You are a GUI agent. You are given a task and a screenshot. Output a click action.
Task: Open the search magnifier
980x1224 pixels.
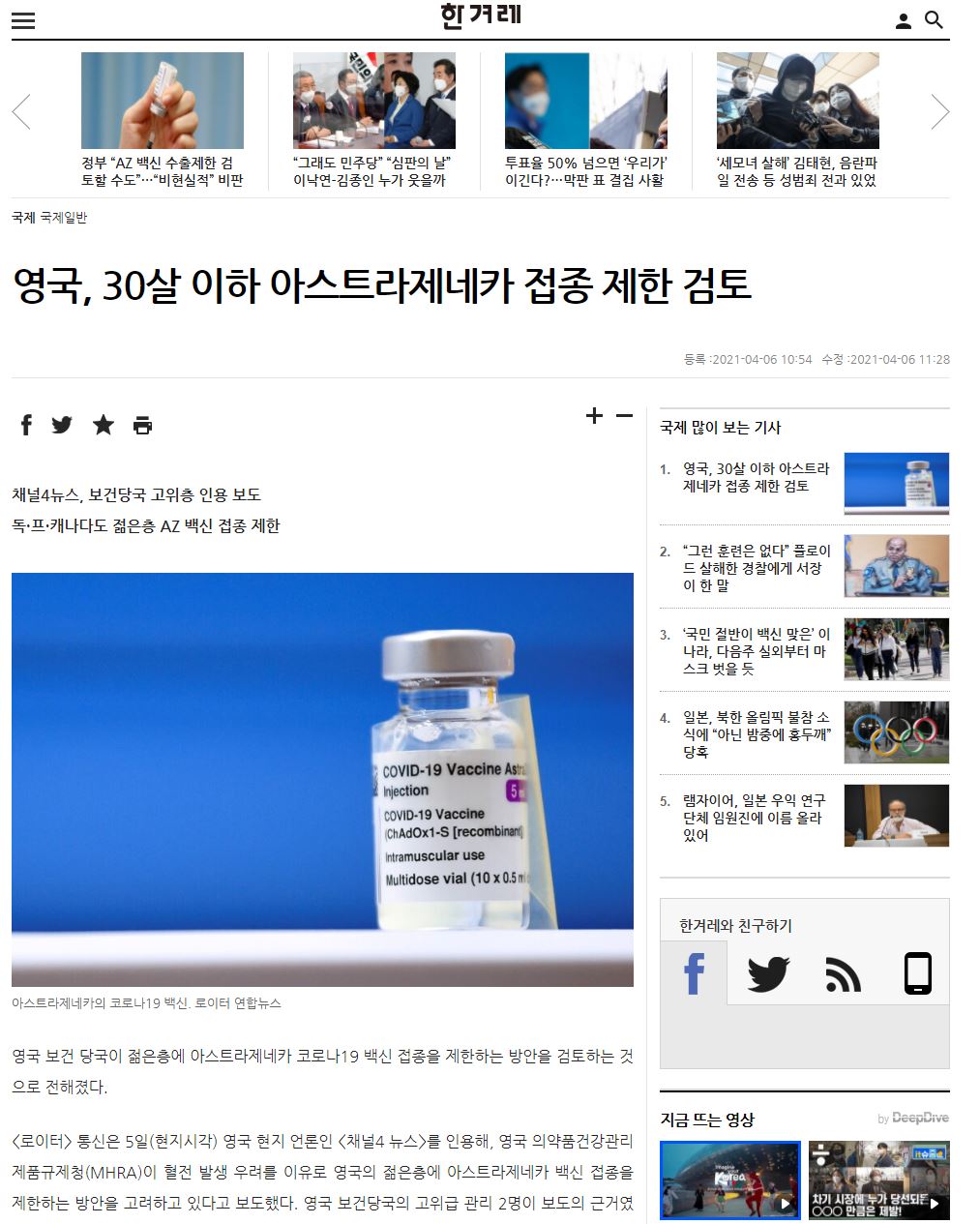click(x=934, y=20)
